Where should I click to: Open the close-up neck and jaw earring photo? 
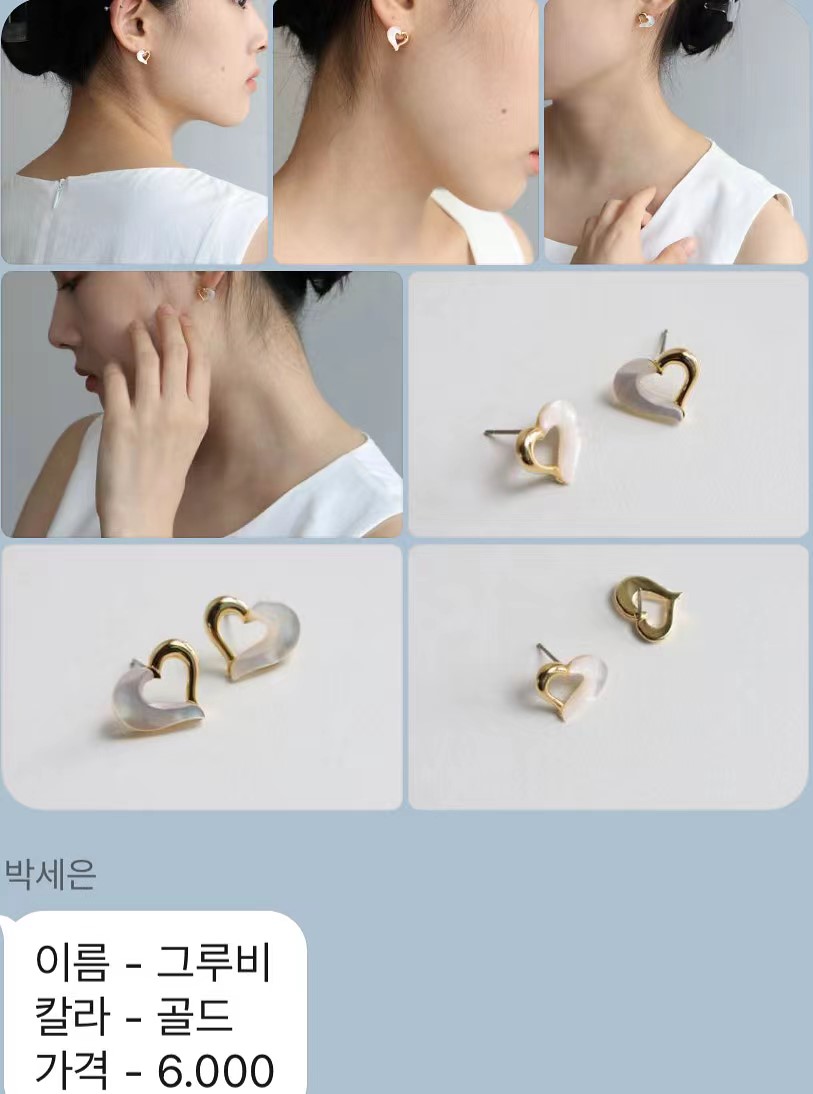point(405,130)
